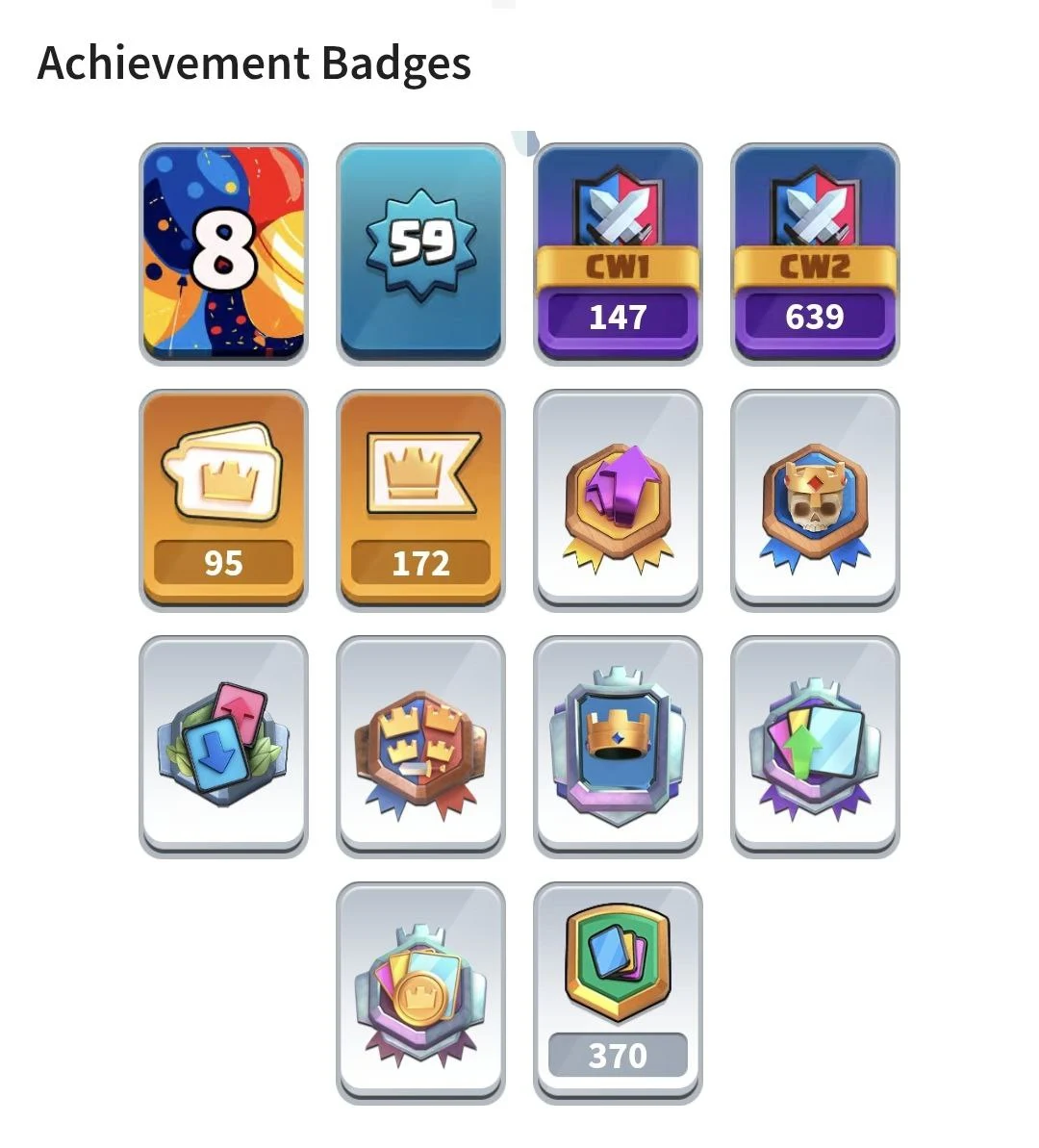Tap the level 59 star badge

[x=420, y=254]
